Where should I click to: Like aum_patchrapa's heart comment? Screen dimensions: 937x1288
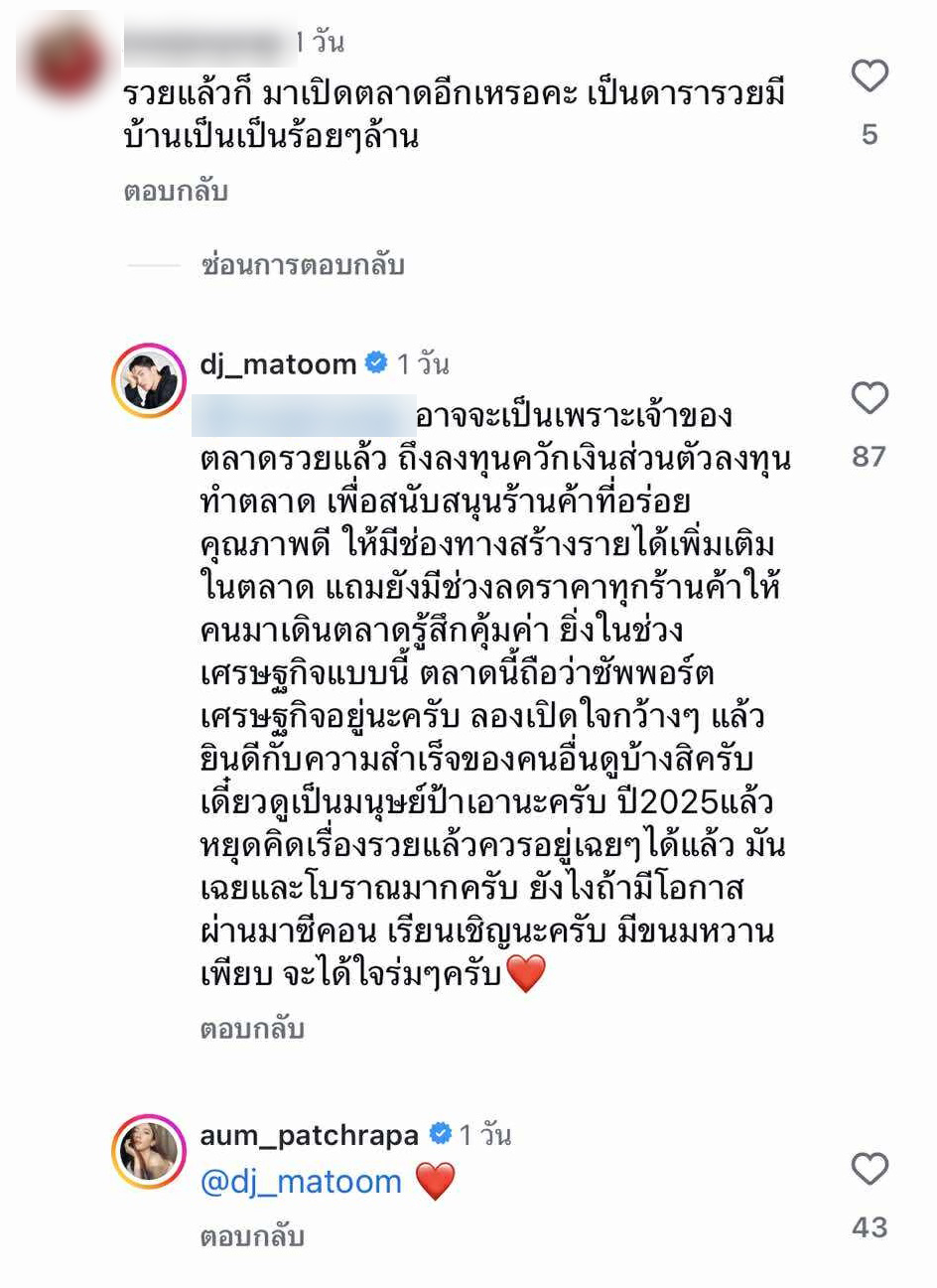[870, 1169]
